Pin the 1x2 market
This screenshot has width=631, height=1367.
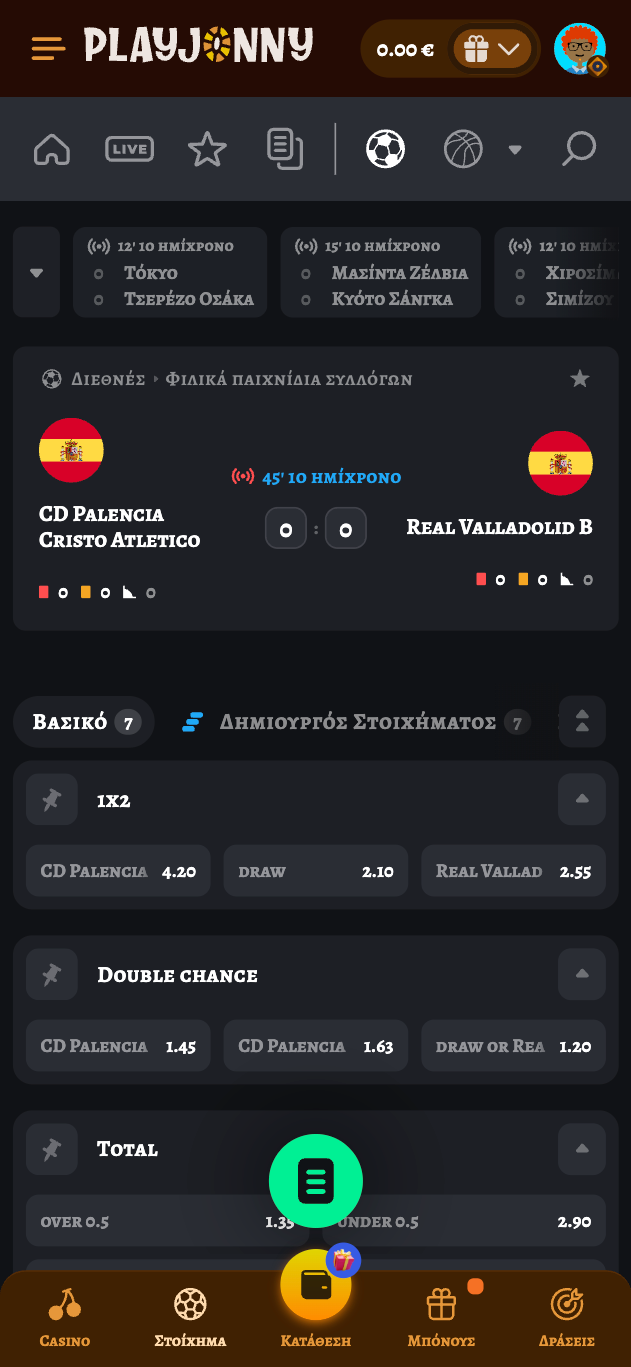(52, 800)
